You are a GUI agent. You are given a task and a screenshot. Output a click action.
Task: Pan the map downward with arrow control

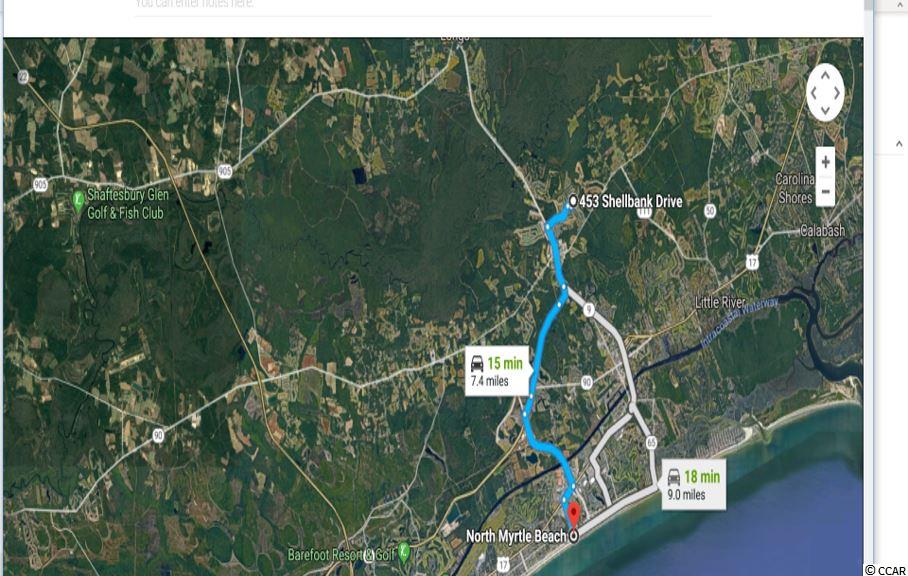click(825, 108)
